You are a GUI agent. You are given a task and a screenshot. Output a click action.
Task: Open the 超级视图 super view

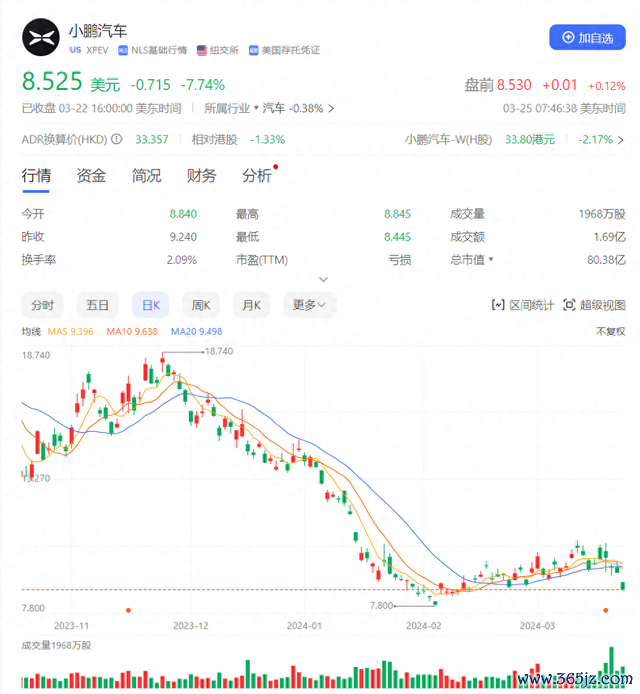(594, 305)
